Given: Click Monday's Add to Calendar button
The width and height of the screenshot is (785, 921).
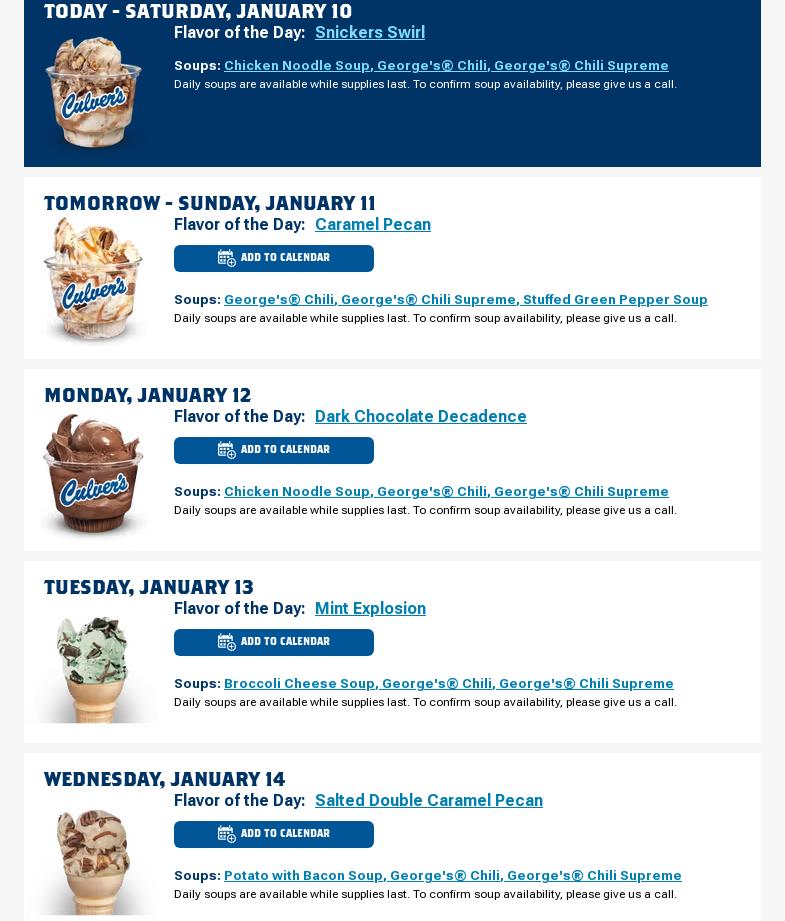Looking at the screenshot, I should tap(274, 450).
